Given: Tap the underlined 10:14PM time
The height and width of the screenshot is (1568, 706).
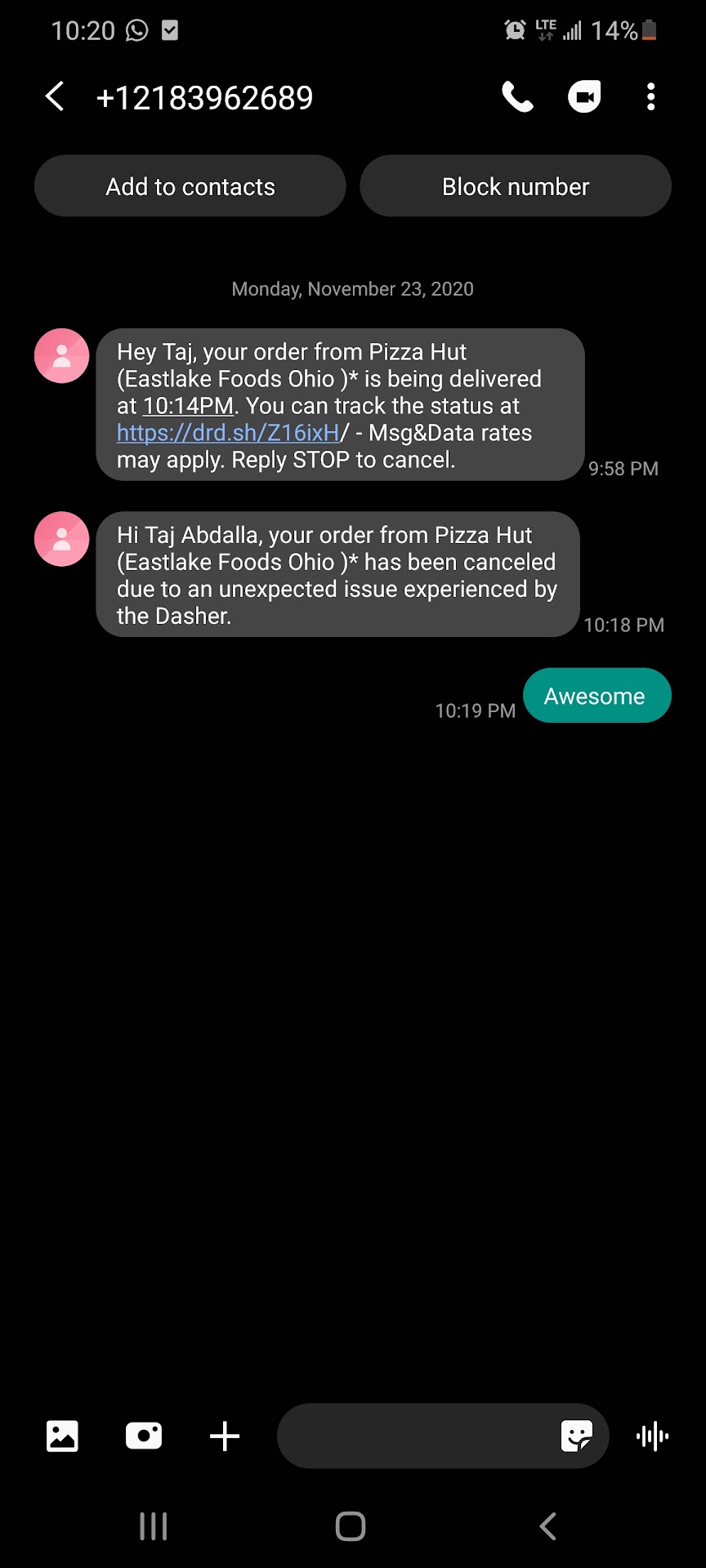Looking at the screenshot, I should 188,406.
